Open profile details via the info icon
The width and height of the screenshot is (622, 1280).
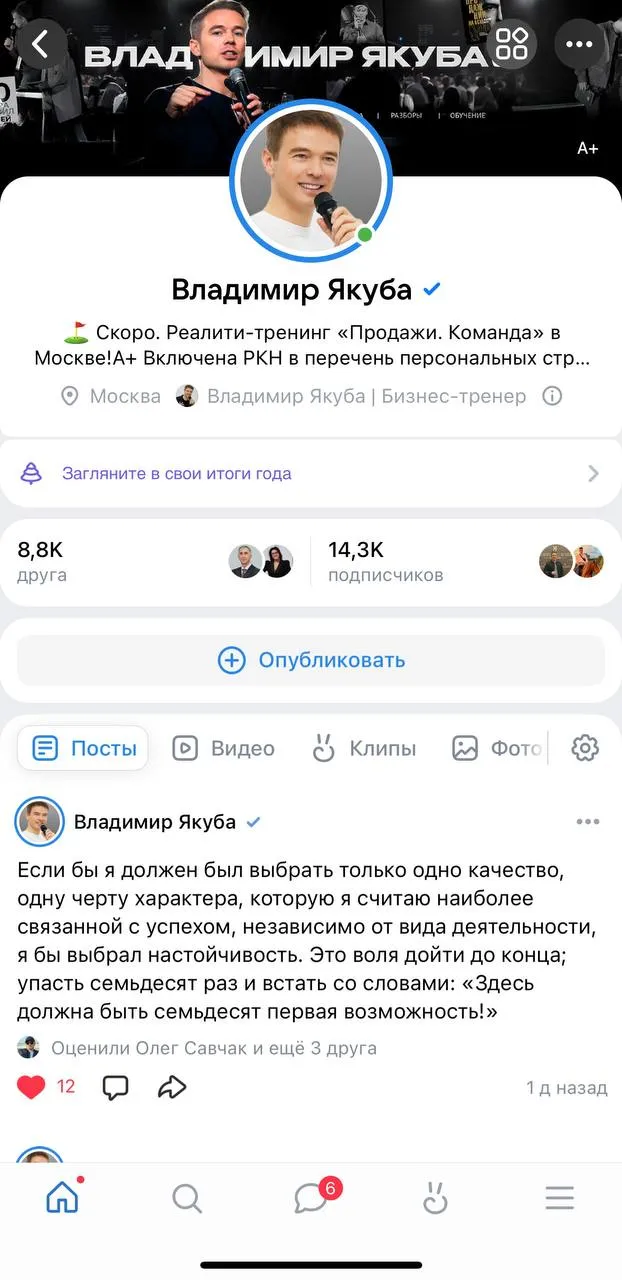(551, 396)
